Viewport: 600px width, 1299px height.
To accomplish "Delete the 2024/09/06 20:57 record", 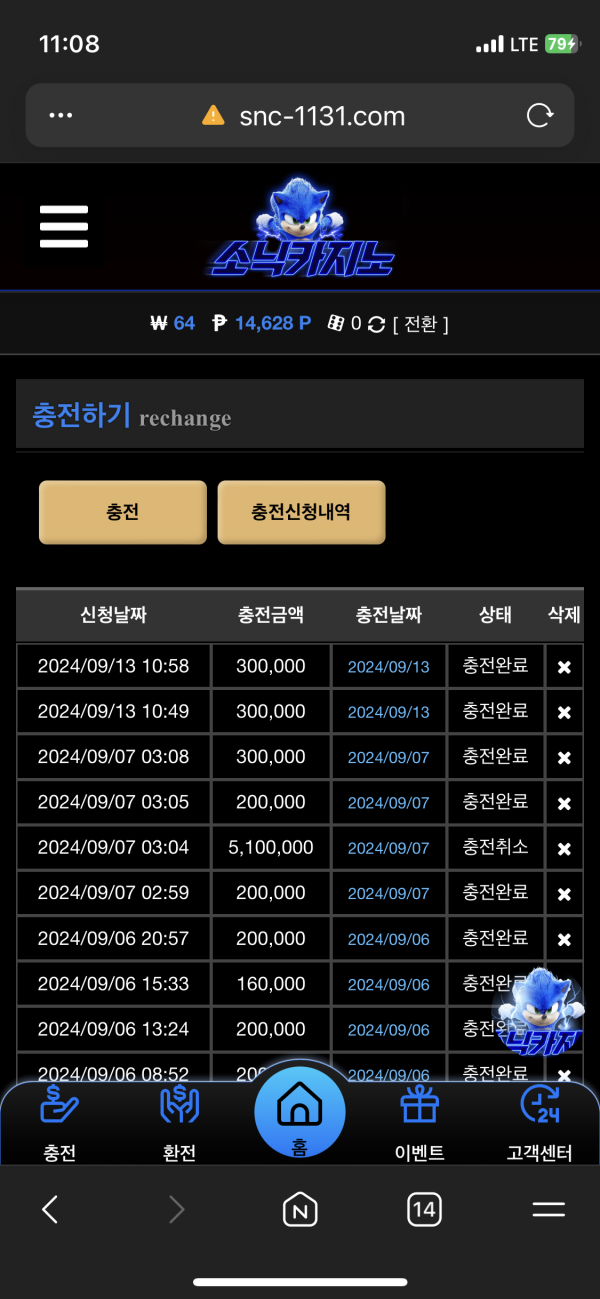I will point(564,939).
